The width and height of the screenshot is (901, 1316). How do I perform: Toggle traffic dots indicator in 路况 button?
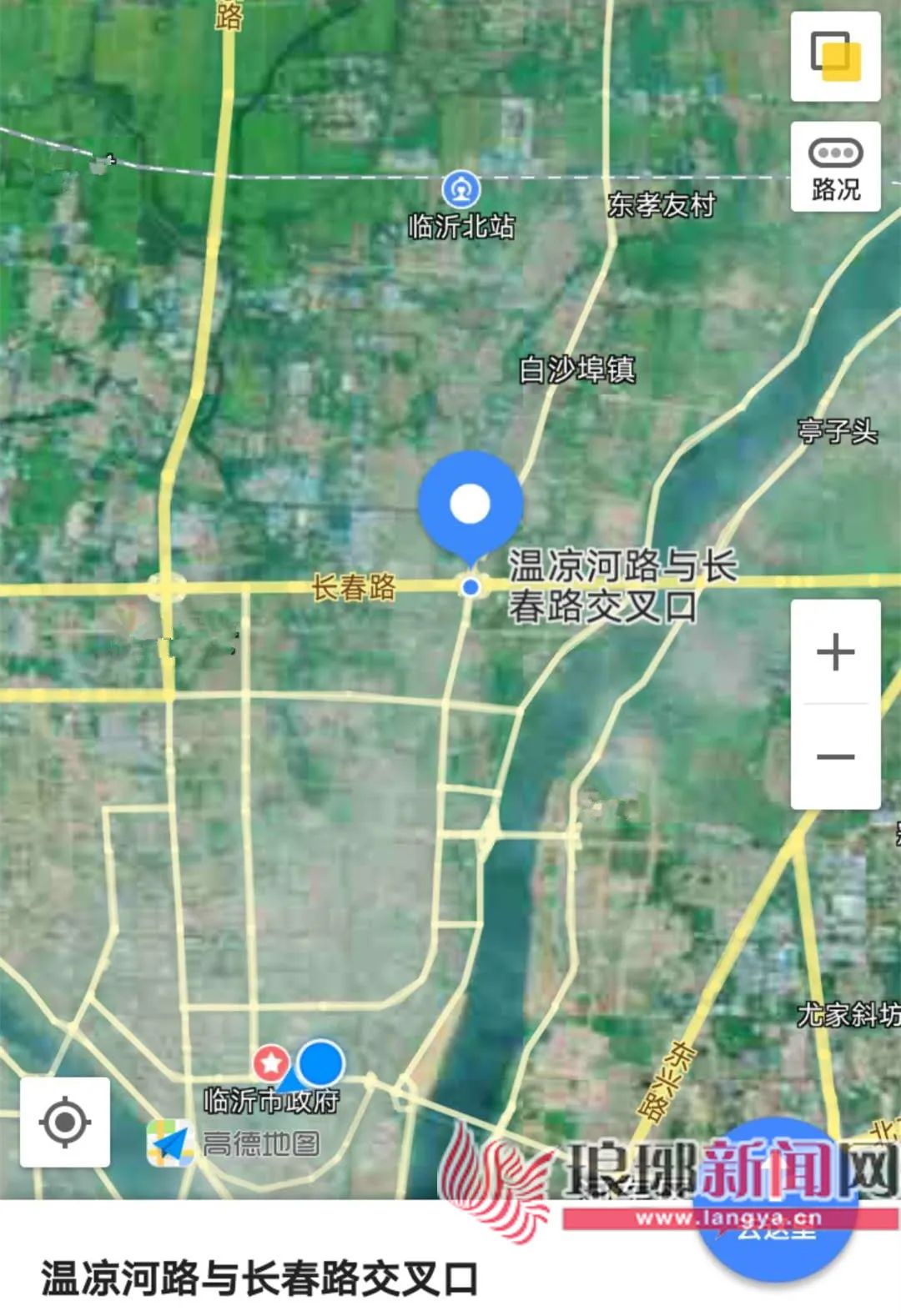[x=834, y=152]
